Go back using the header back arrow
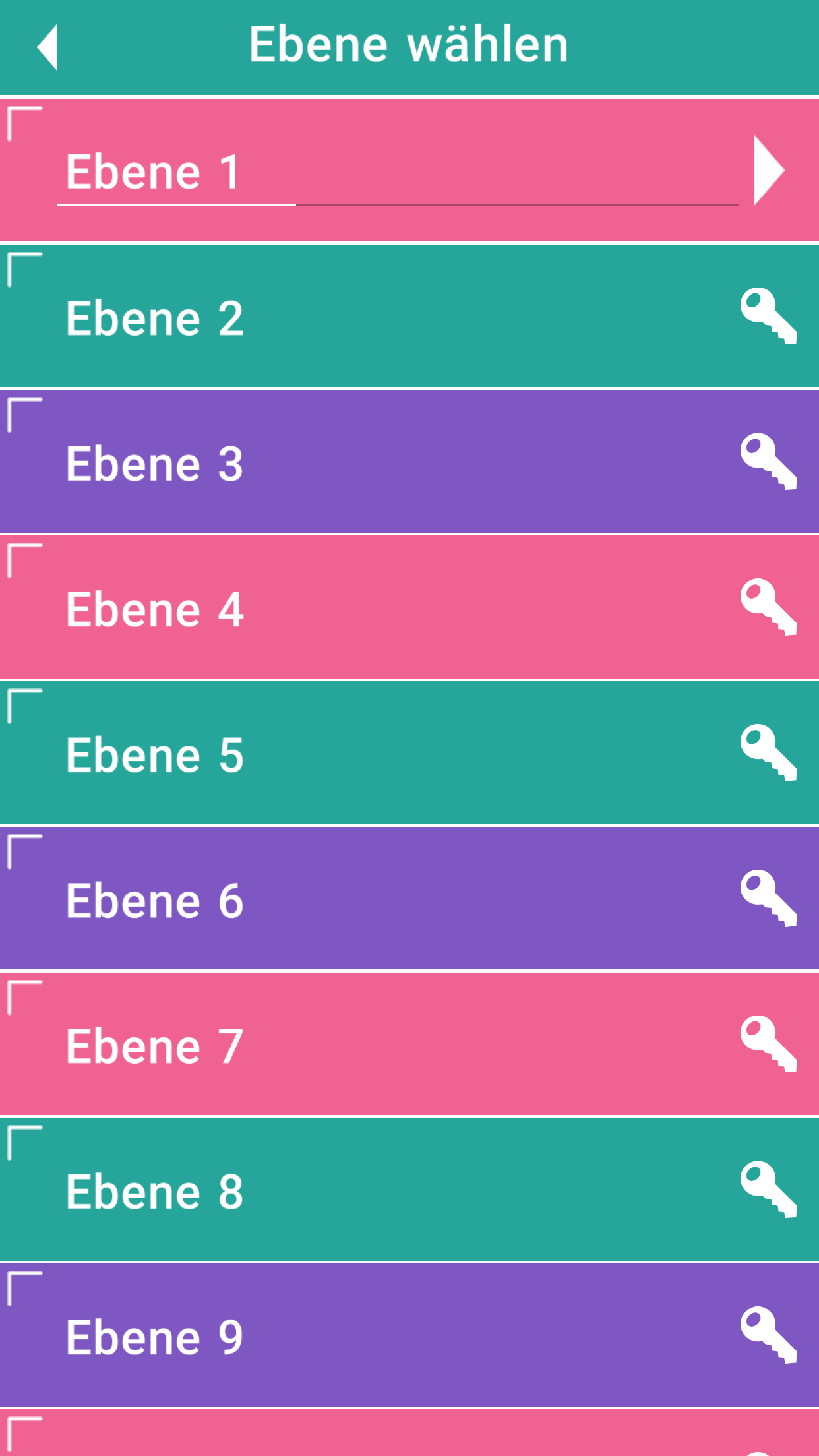 [x=48, y=45]
